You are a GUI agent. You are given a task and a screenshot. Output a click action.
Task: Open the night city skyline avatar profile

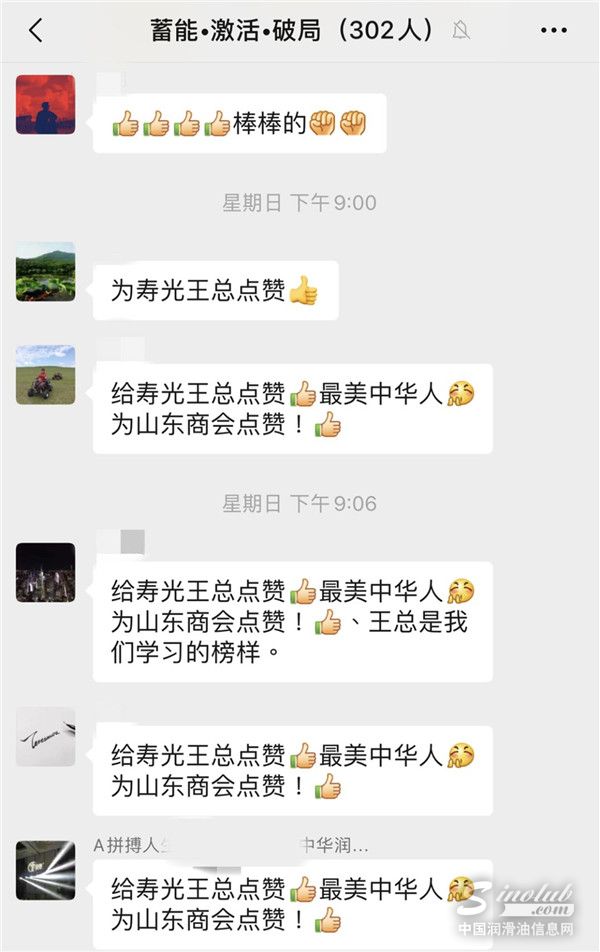click(x=45, y=572)
